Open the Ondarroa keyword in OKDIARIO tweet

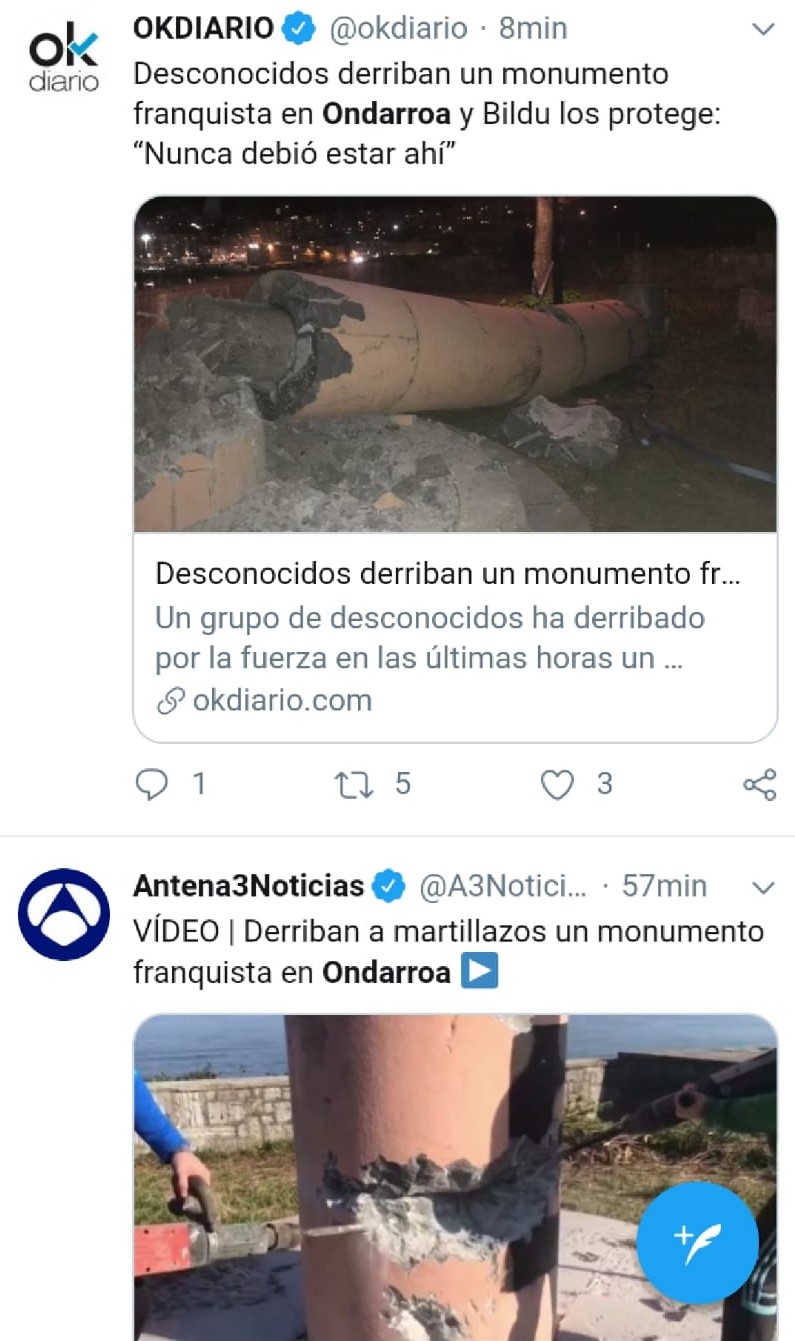tap(386, 115)
